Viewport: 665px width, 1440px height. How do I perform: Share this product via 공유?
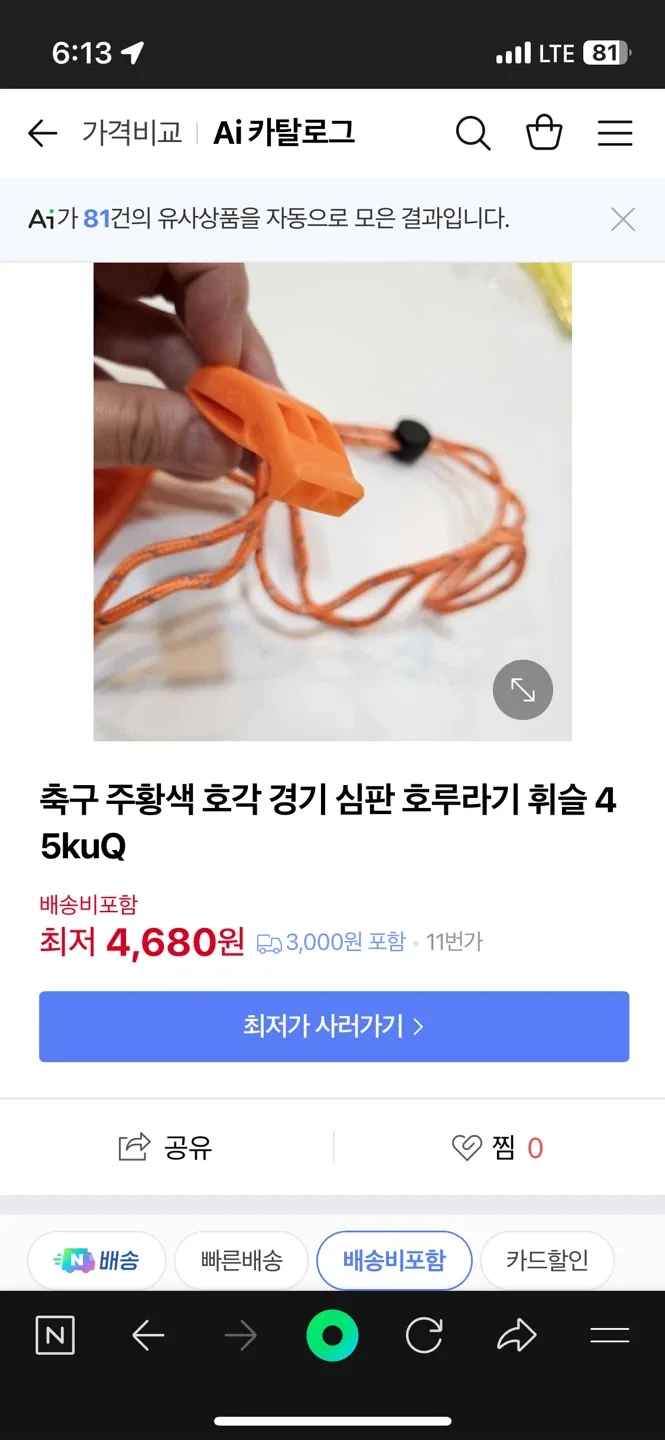coord(166,1147)
